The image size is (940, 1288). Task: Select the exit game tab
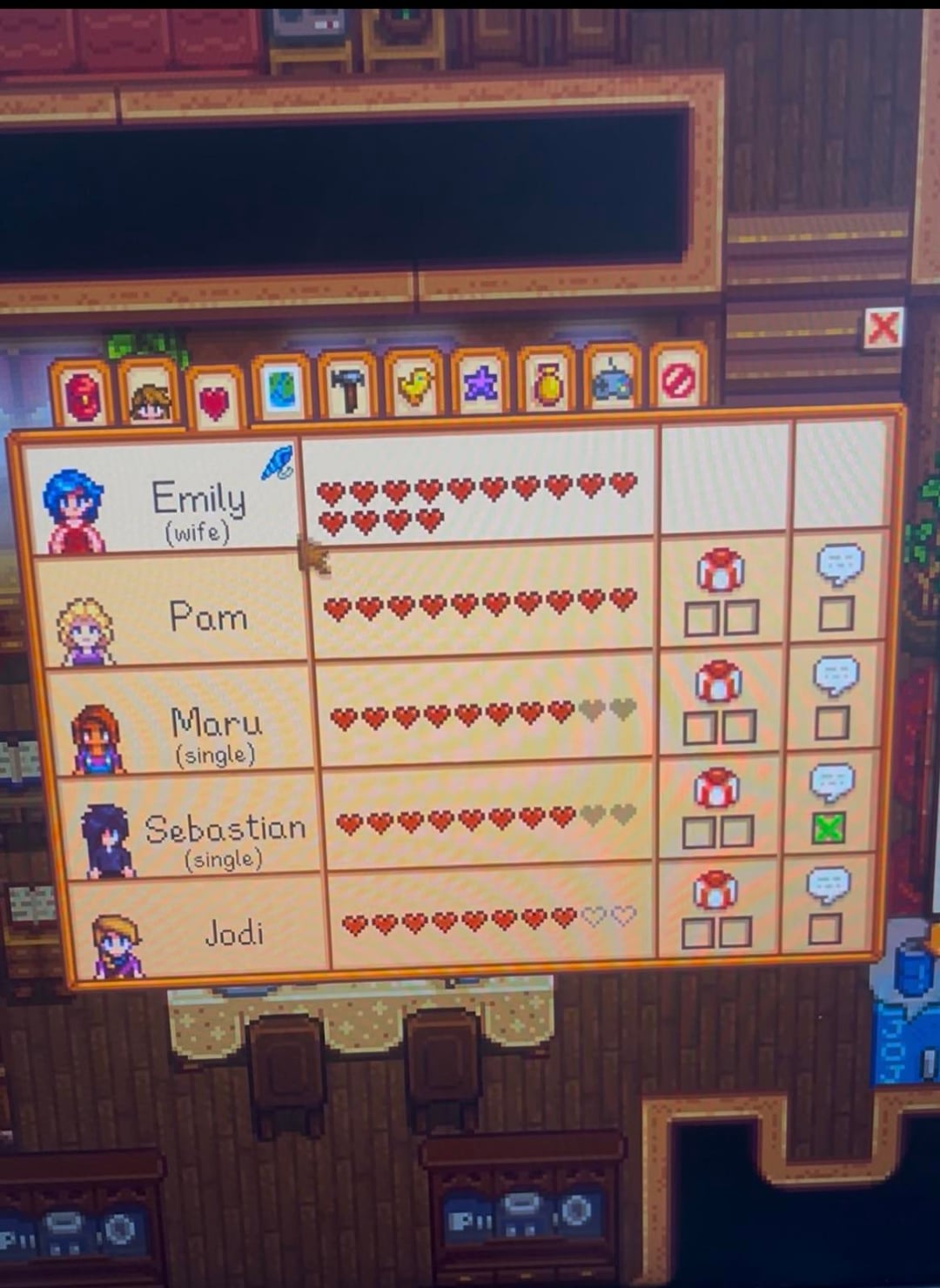[x=678, y=380]
